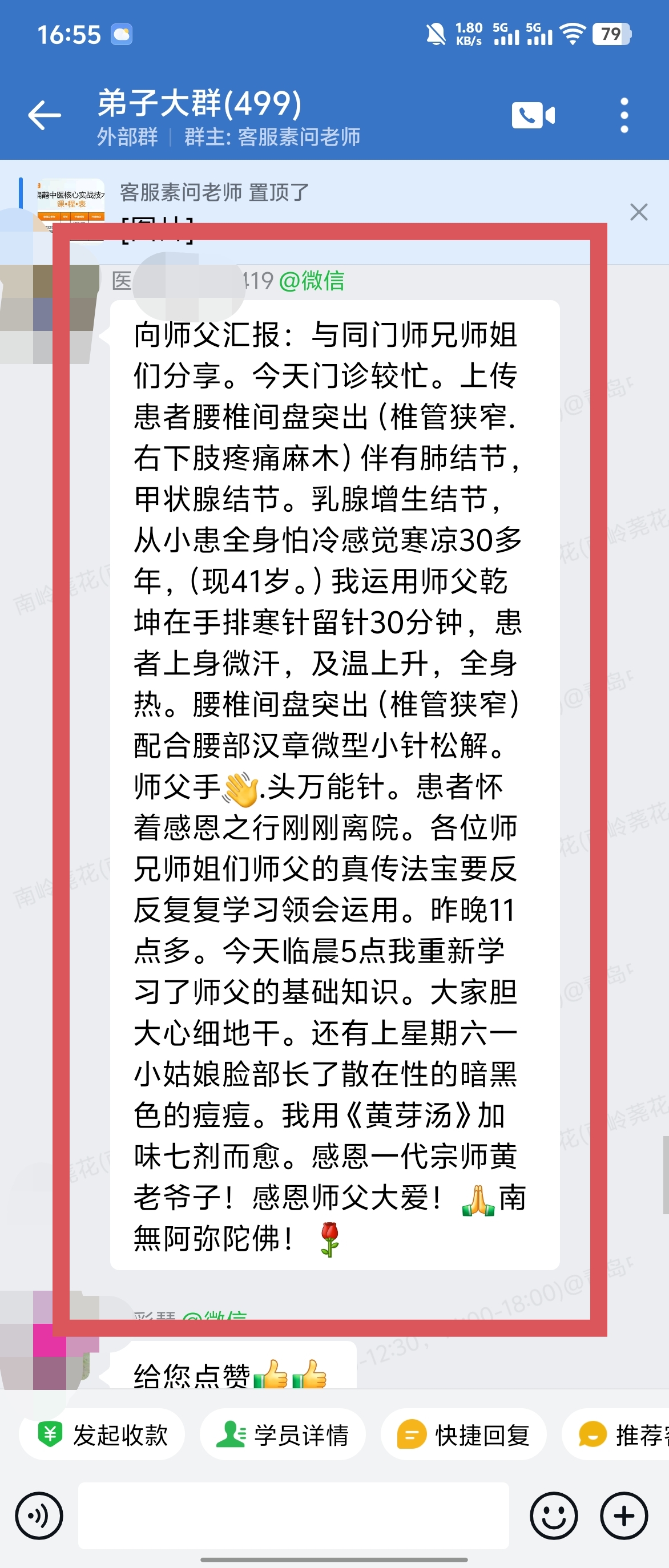Go back from the 弟子大群 chat

pyautogui.click(x=44, y=115)
